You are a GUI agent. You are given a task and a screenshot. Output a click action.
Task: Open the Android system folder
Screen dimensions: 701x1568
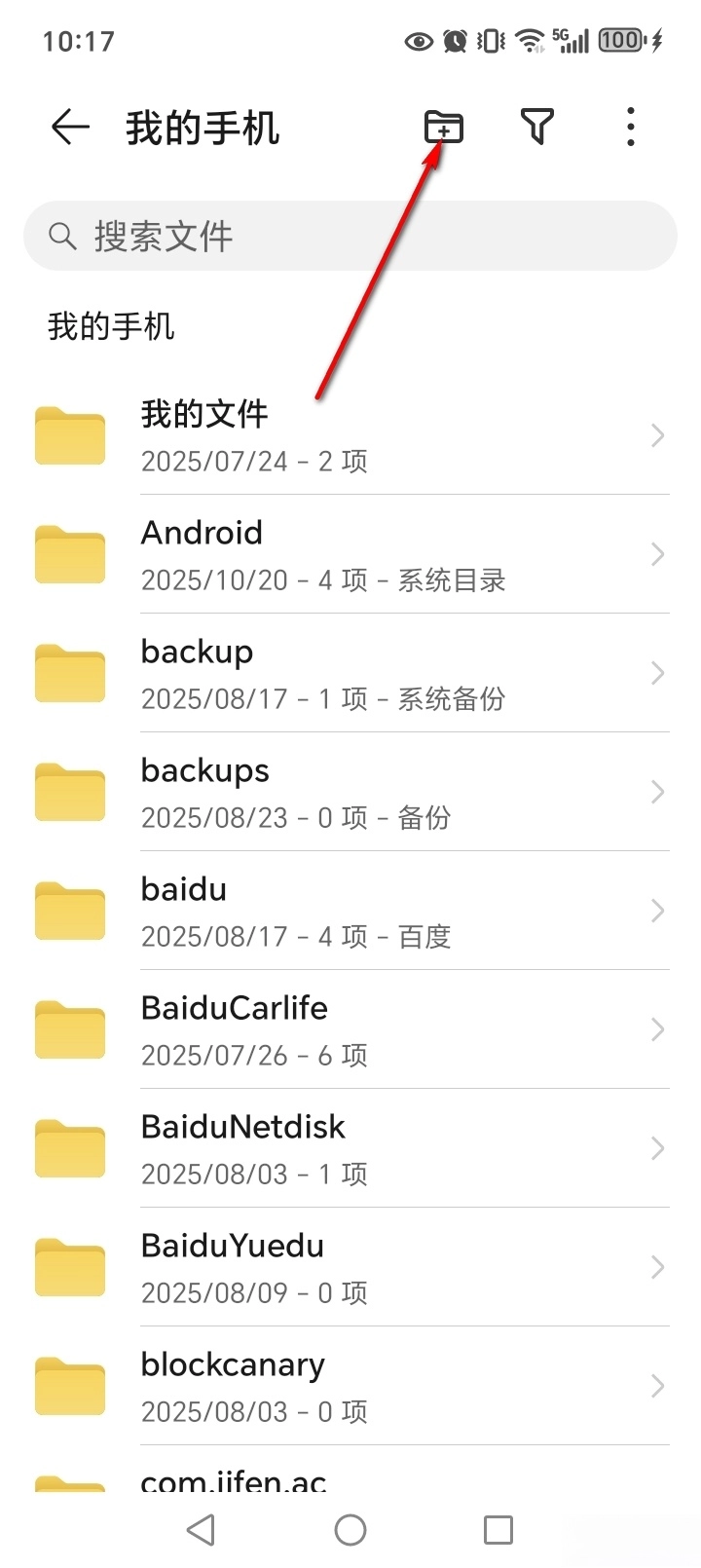pos(350,554)
